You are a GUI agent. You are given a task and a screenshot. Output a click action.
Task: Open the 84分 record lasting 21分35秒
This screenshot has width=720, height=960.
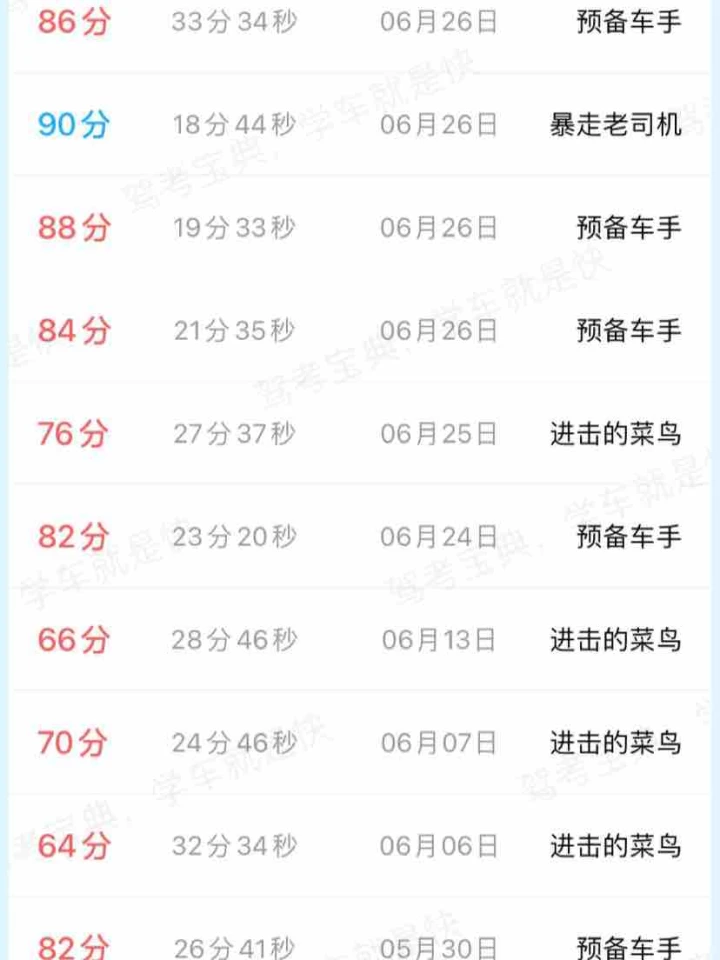[x=360, y=331]
